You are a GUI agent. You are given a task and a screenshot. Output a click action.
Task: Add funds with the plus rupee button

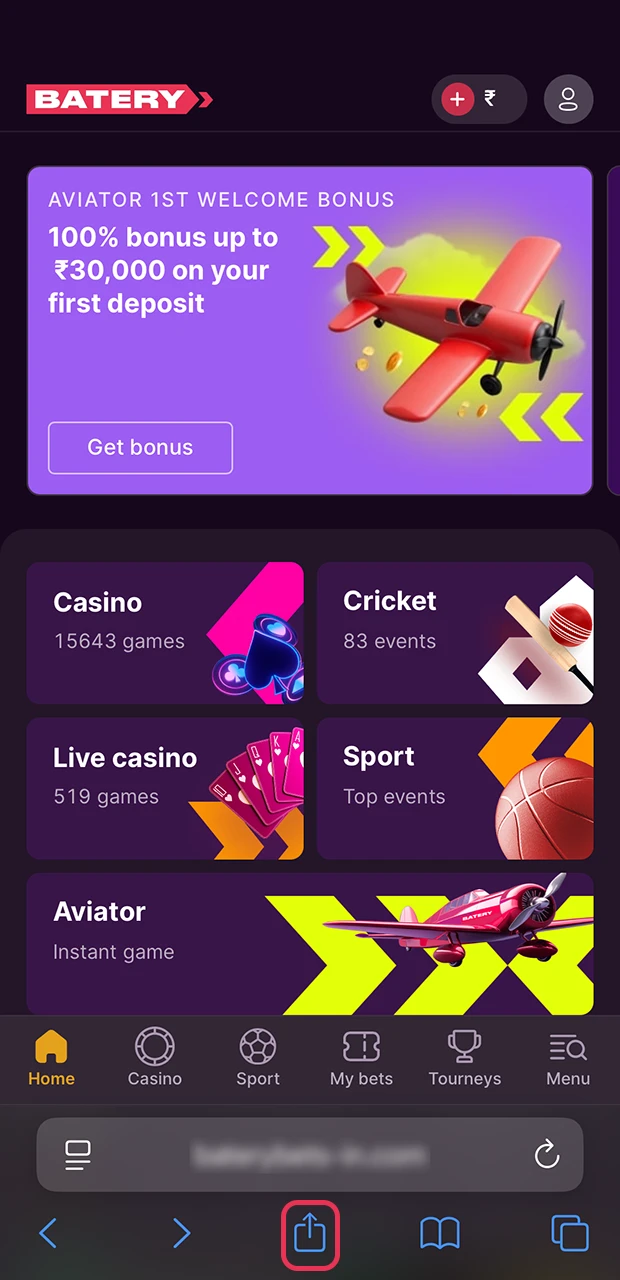478,99
